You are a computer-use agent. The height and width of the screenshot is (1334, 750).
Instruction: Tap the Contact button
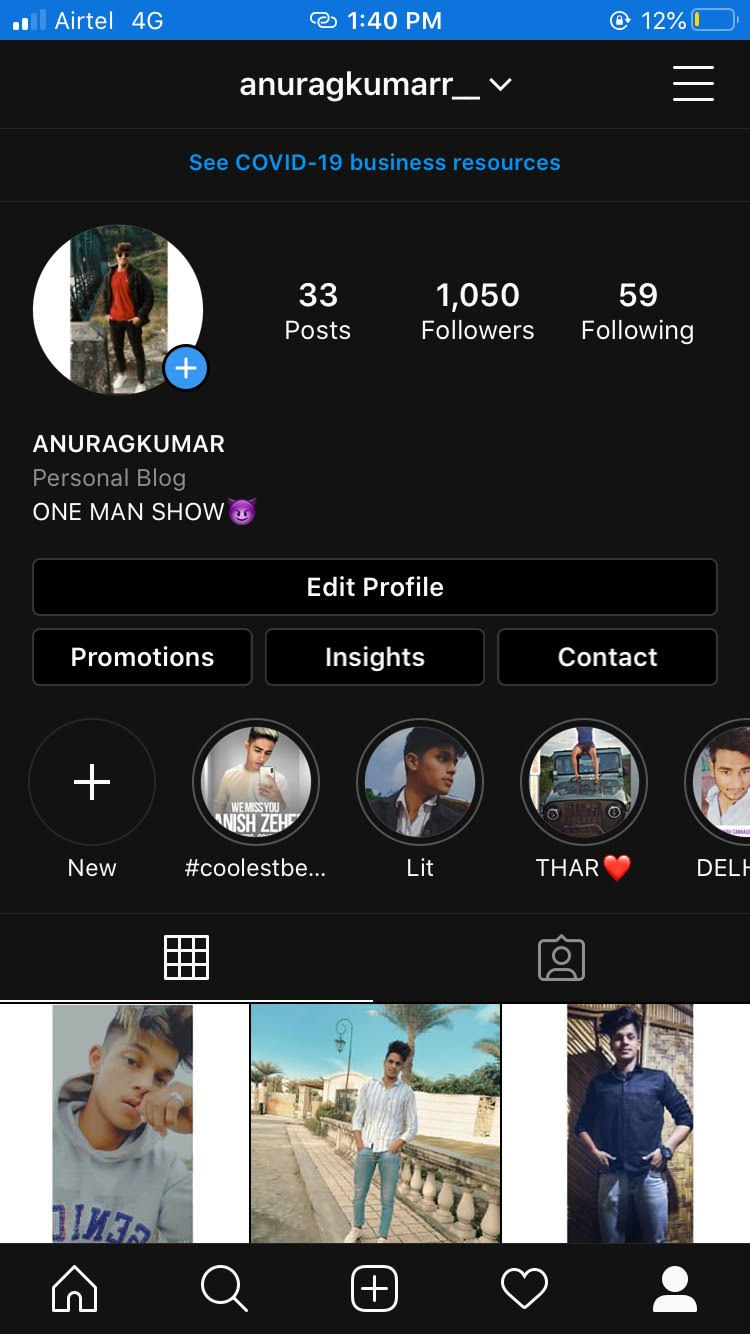pyautogui.click(x=607, y=657)
